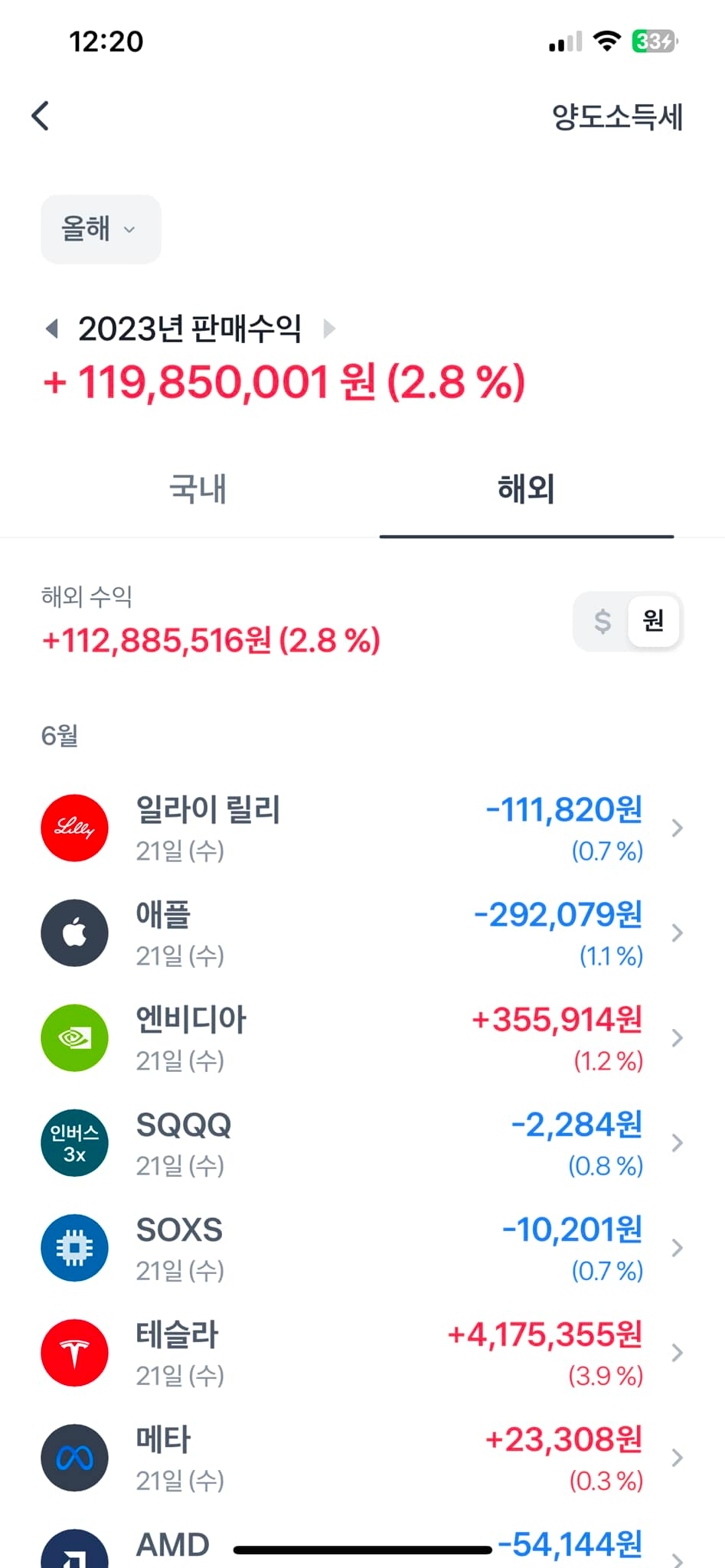Open 엔비디아 transaction details chevron
Viewport: 725px width, 1568px height.
tap(678, 1037)
